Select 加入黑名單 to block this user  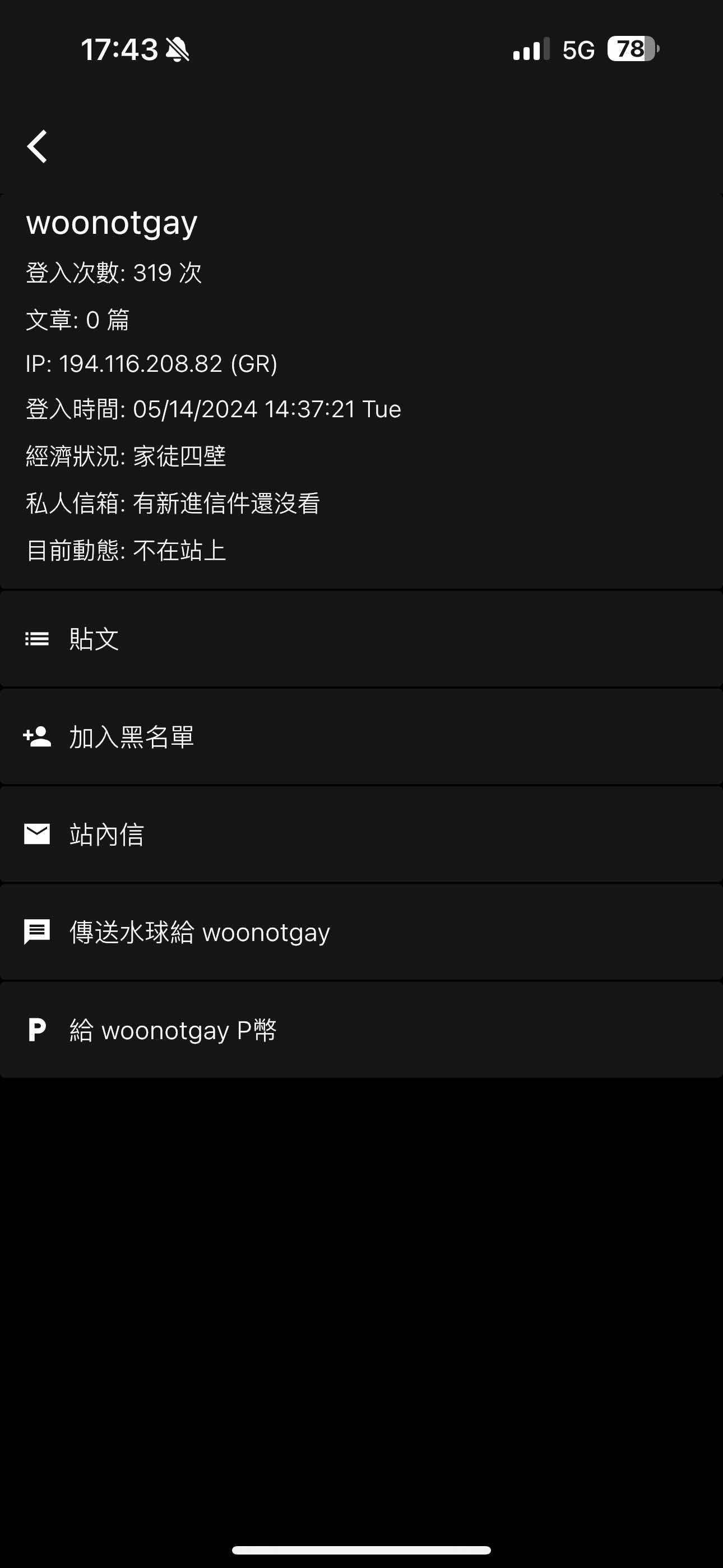(x=361, y=736)
